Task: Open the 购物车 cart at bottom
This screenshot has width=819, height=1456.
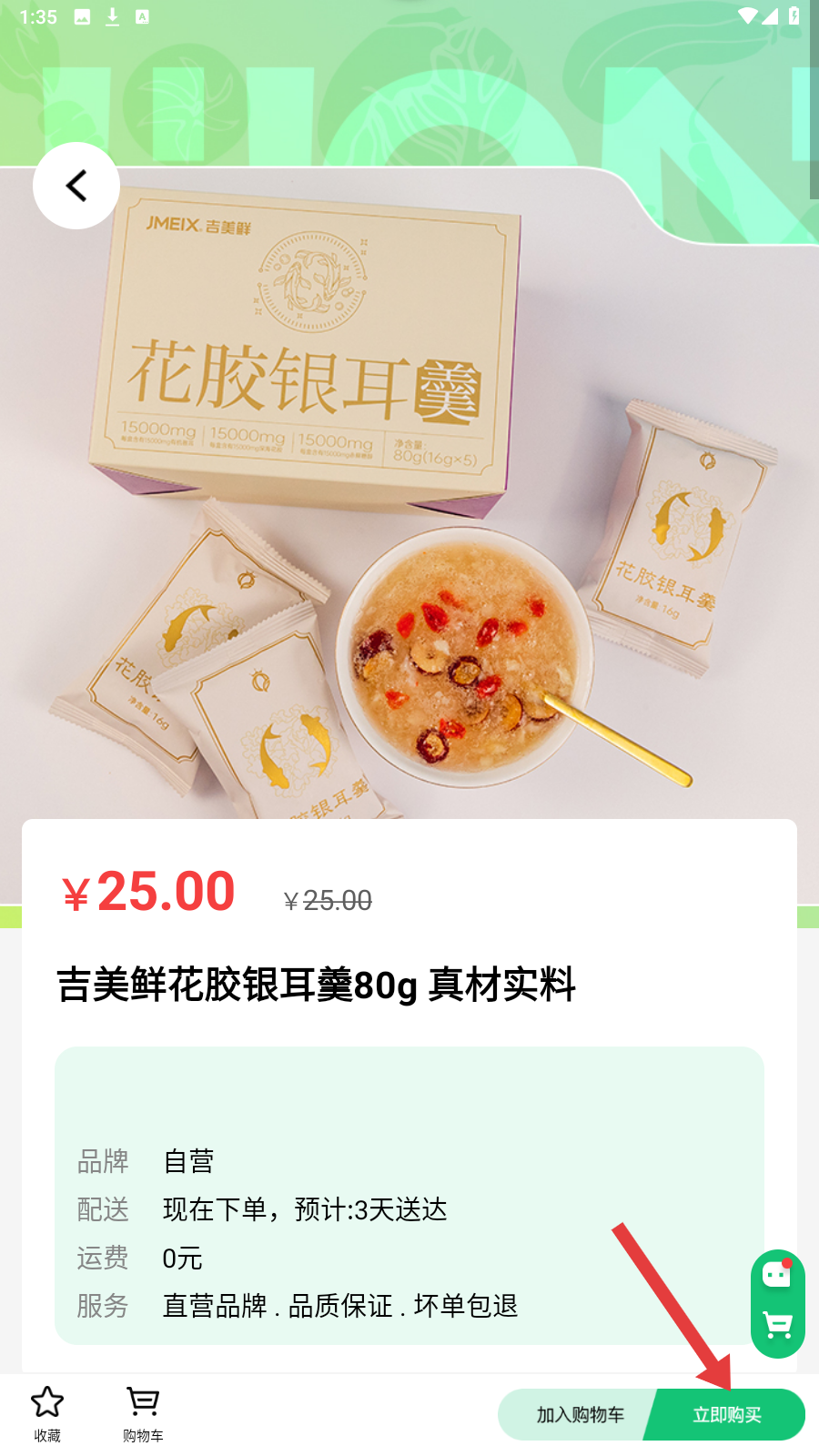Action: pos(143,1413)
